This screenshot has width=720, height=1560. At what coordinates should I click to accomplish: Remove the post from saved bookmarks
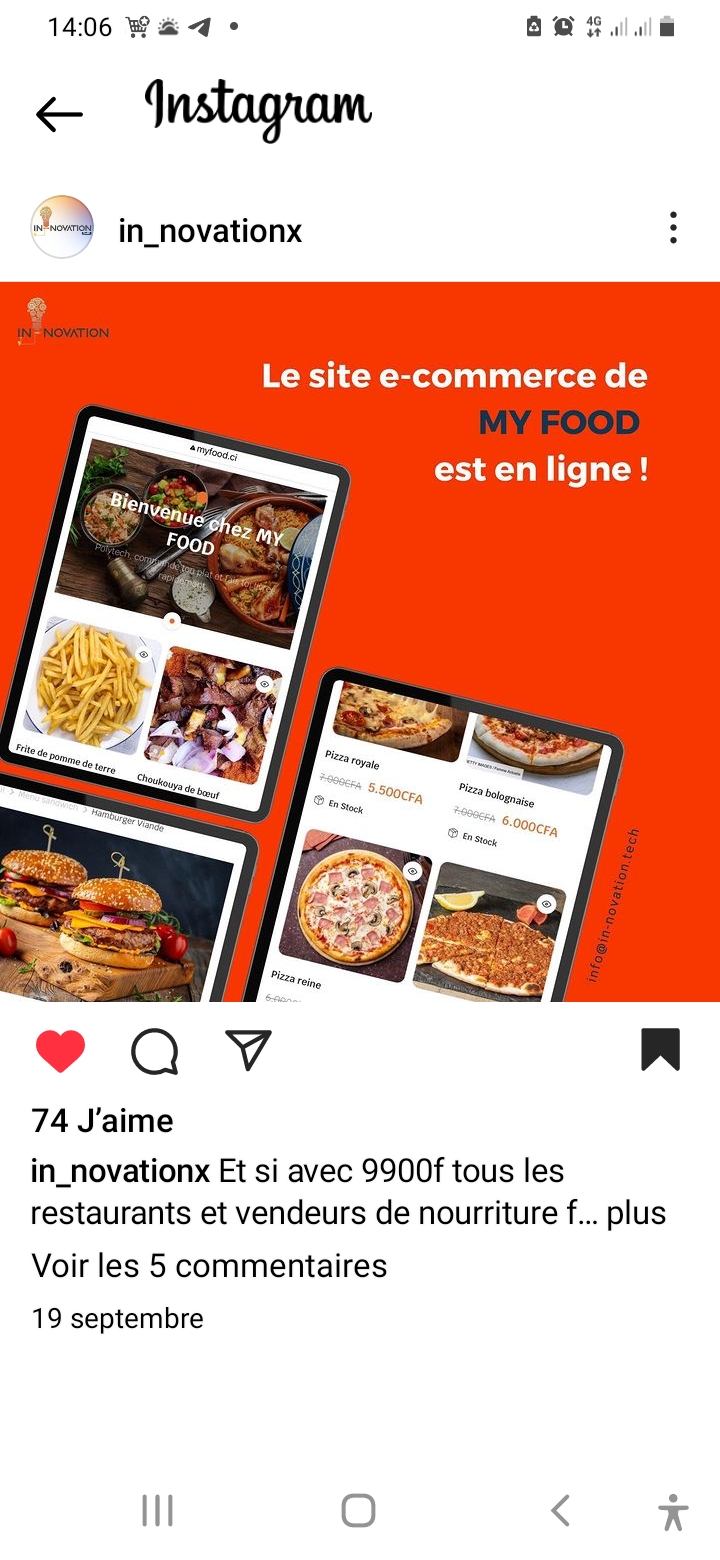coord(660,1050)
